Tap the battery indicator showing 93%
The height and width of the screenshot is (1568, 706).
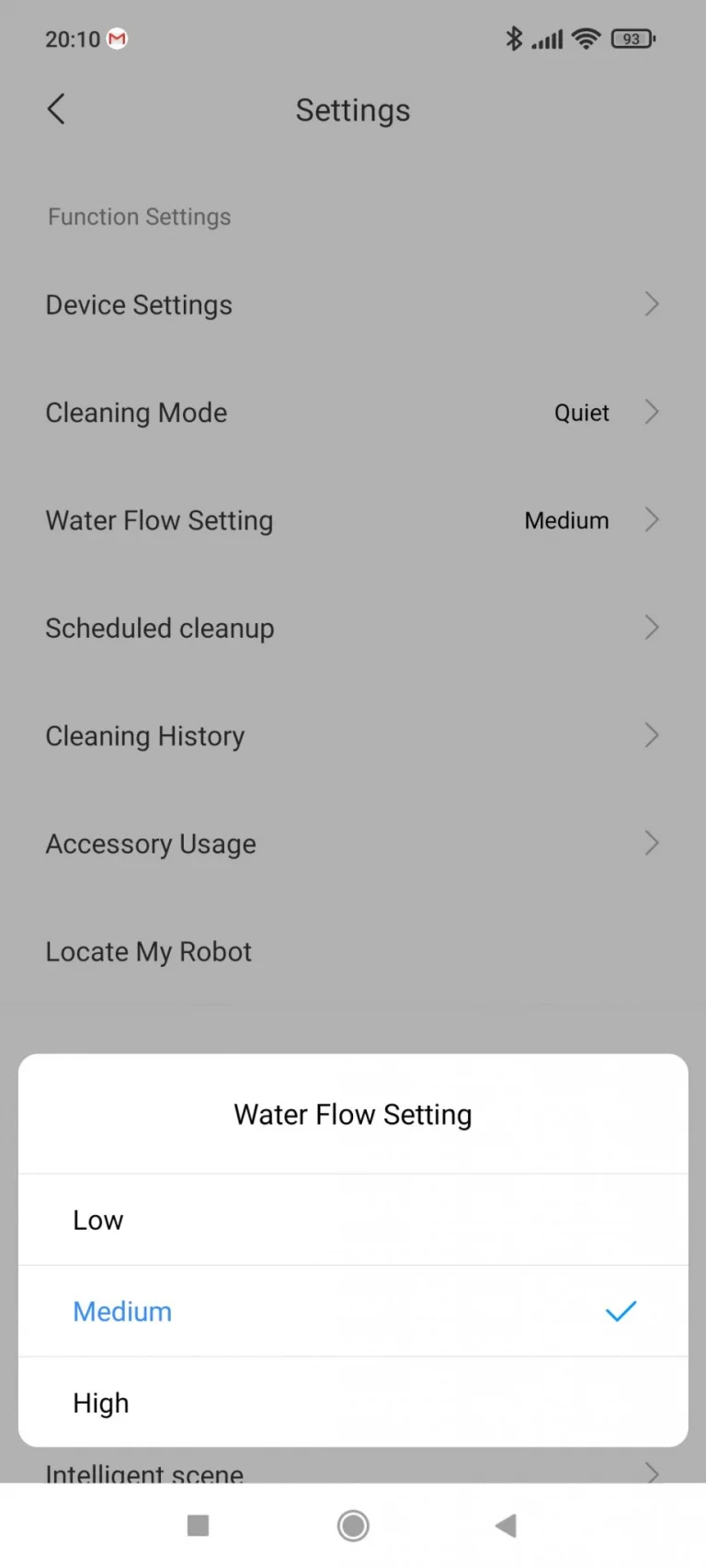coord(632,39)
